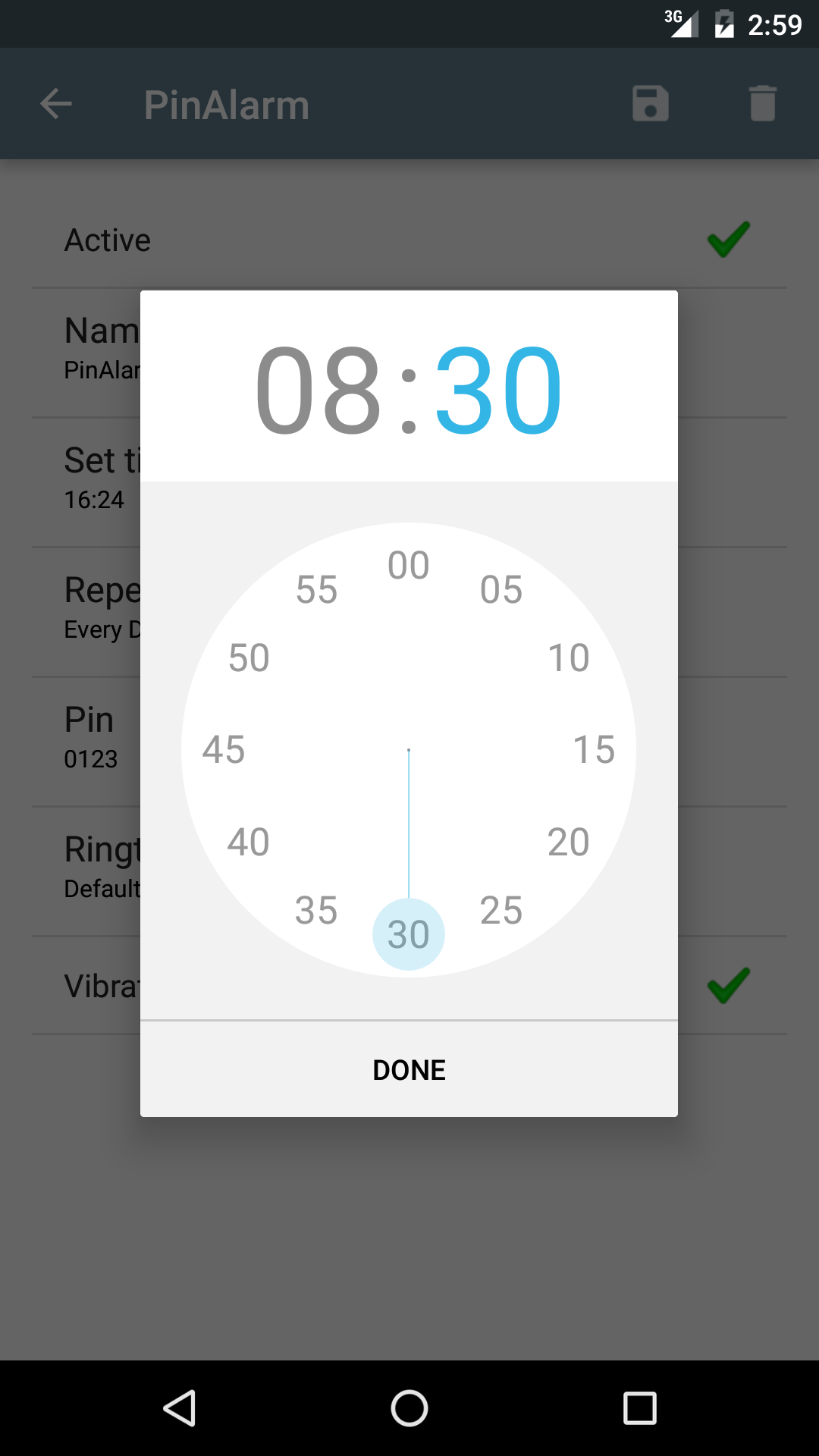Select minute 55 on the dial
This screenshot has height=1456, width=819.
click(318, 589)
